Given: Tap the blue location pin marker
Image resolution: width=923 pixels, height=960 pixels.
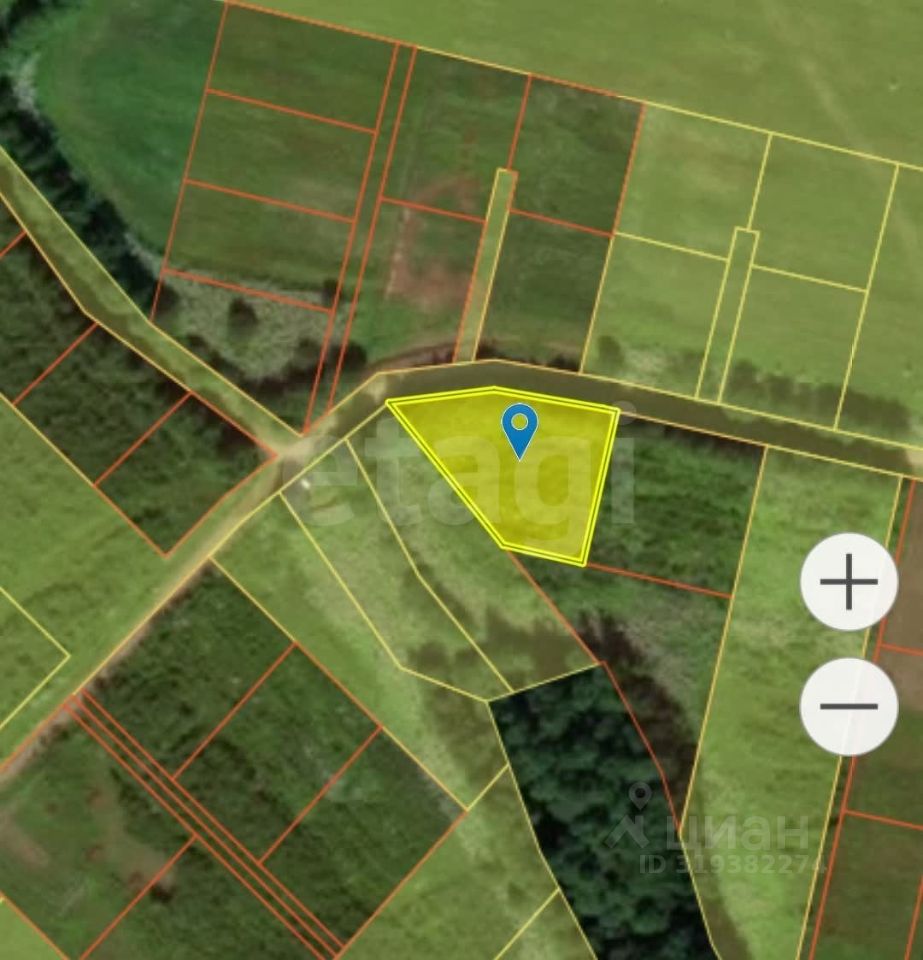Looking at the screenshot, I should pyautogui.click(x=519, y=428).
